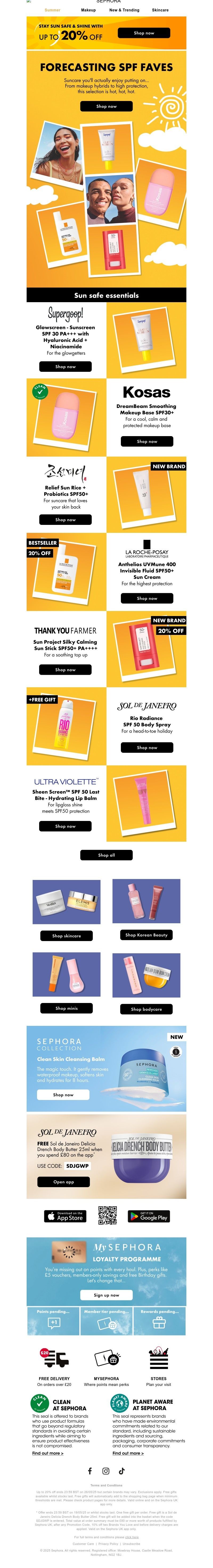Open the Makeup category link
The image size is (213, 1568).
pyautogui.click(x=88, y=10)
